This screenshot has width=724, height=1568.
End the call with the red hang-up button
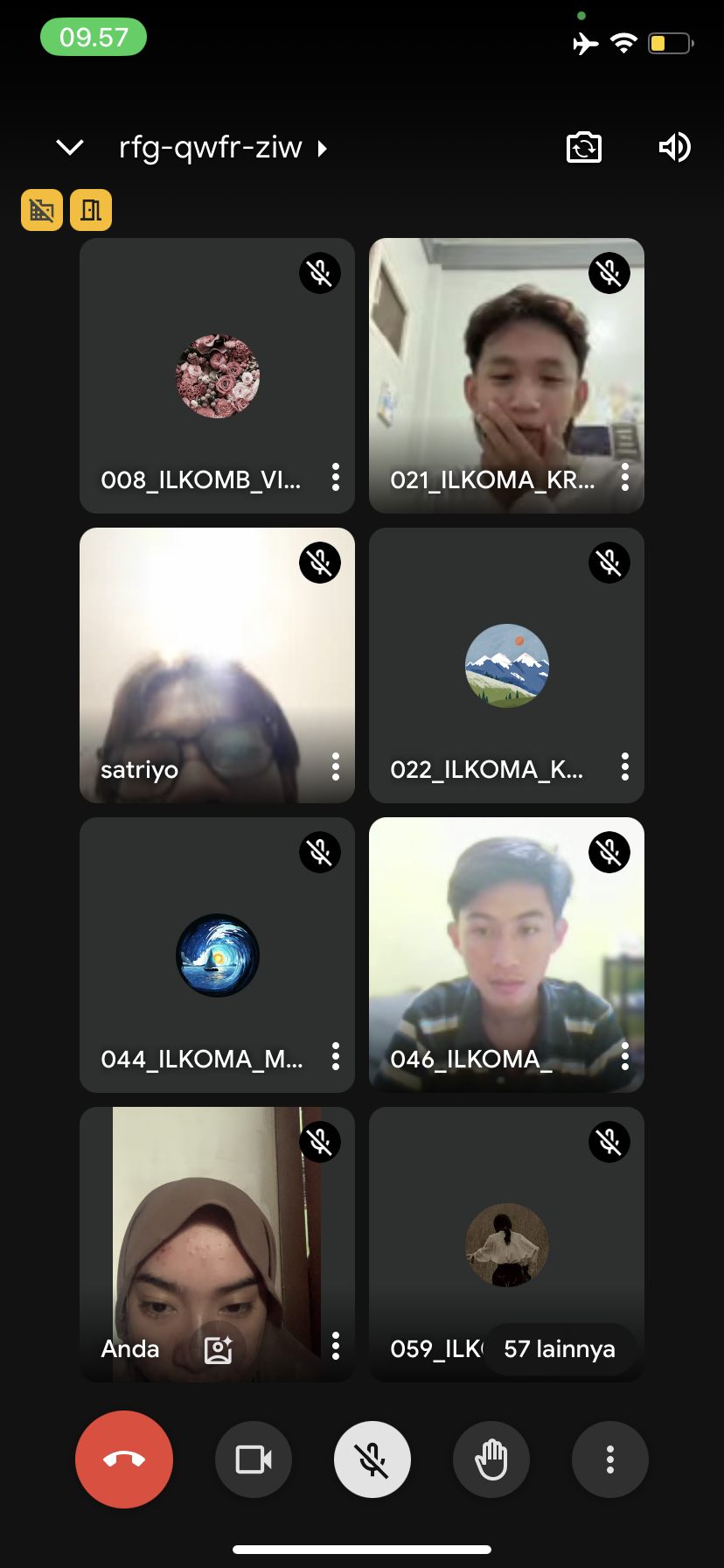[x=124, y=1459]
